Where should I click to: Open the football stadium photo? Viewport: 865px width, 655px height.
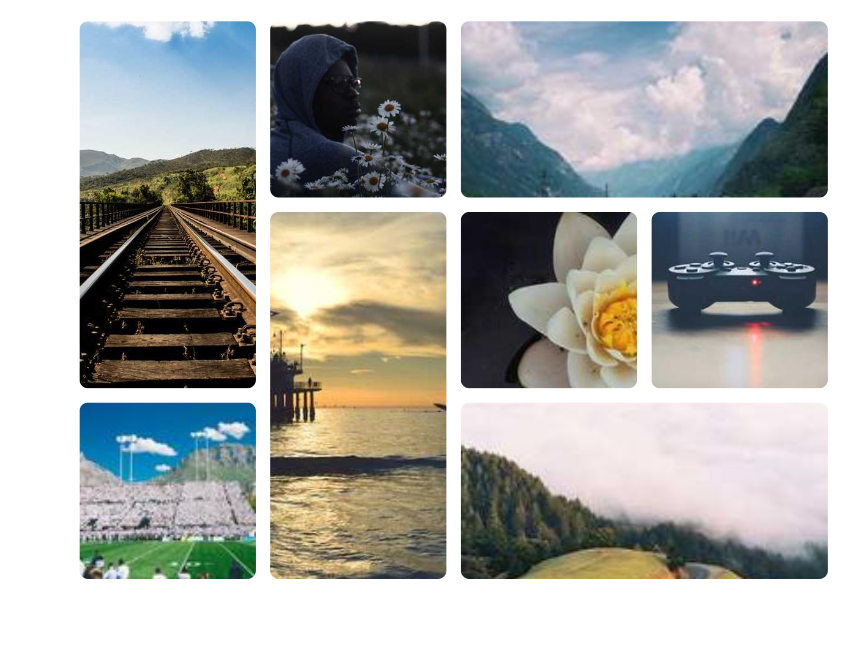167,490
